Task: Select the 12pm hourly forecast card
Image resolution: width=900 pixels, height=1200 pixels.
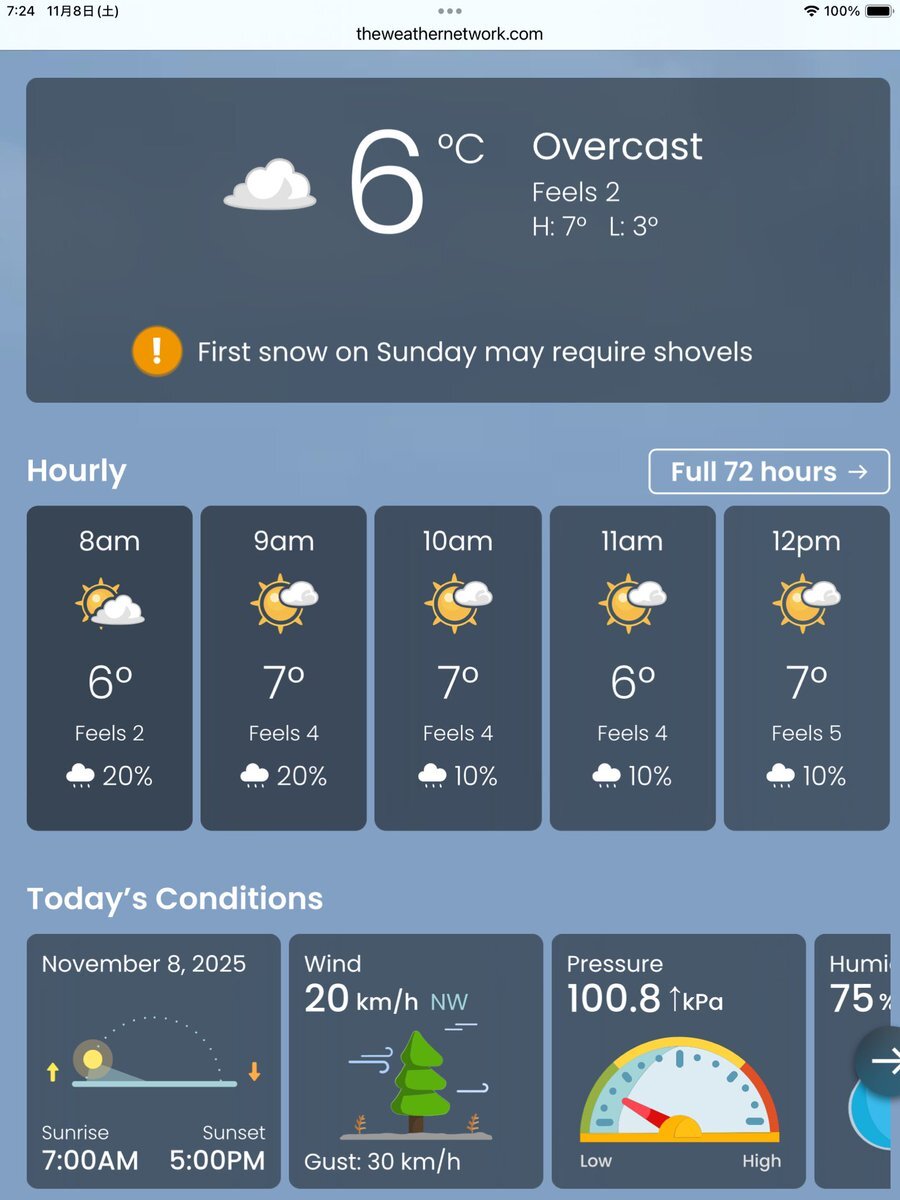Action: (x=806, y=667)
